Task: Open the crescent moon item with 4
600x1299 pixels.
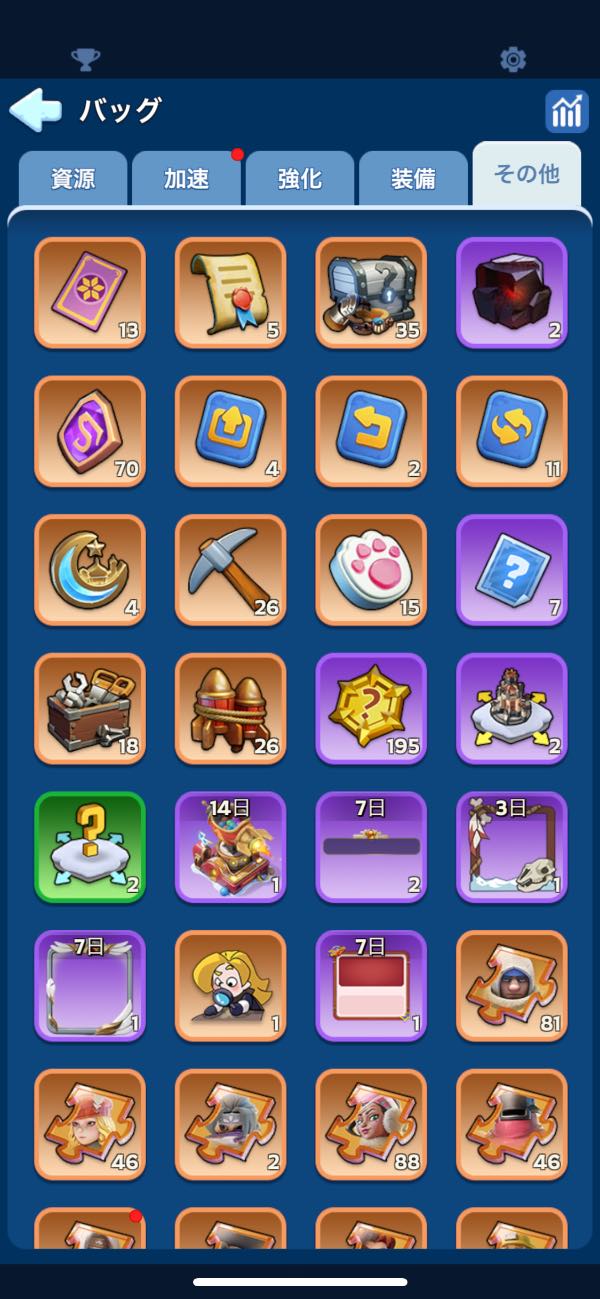Action: 90,570
